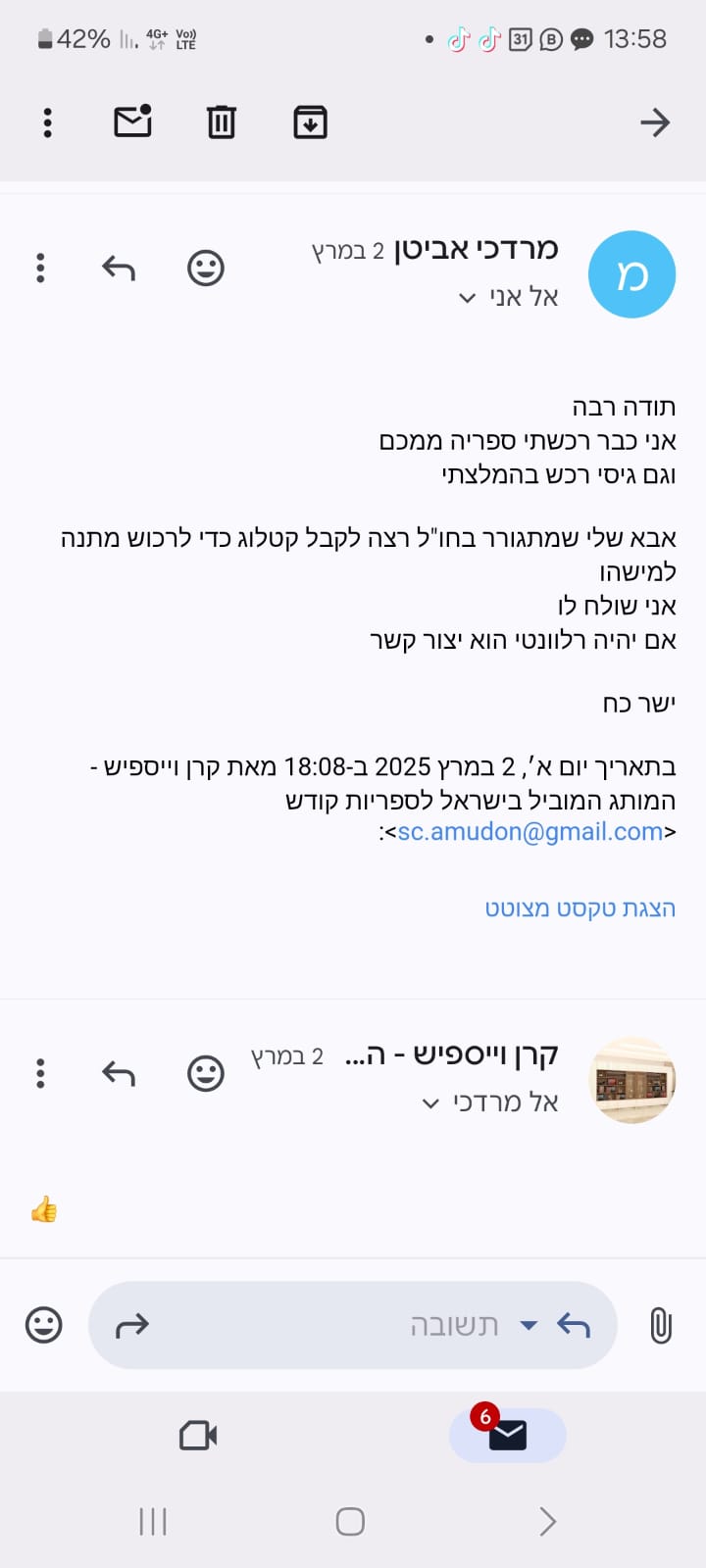Show quoted text via הצגת טקסט מצוטט
Screen dimensions: 706x1568
tap(580, 908)
